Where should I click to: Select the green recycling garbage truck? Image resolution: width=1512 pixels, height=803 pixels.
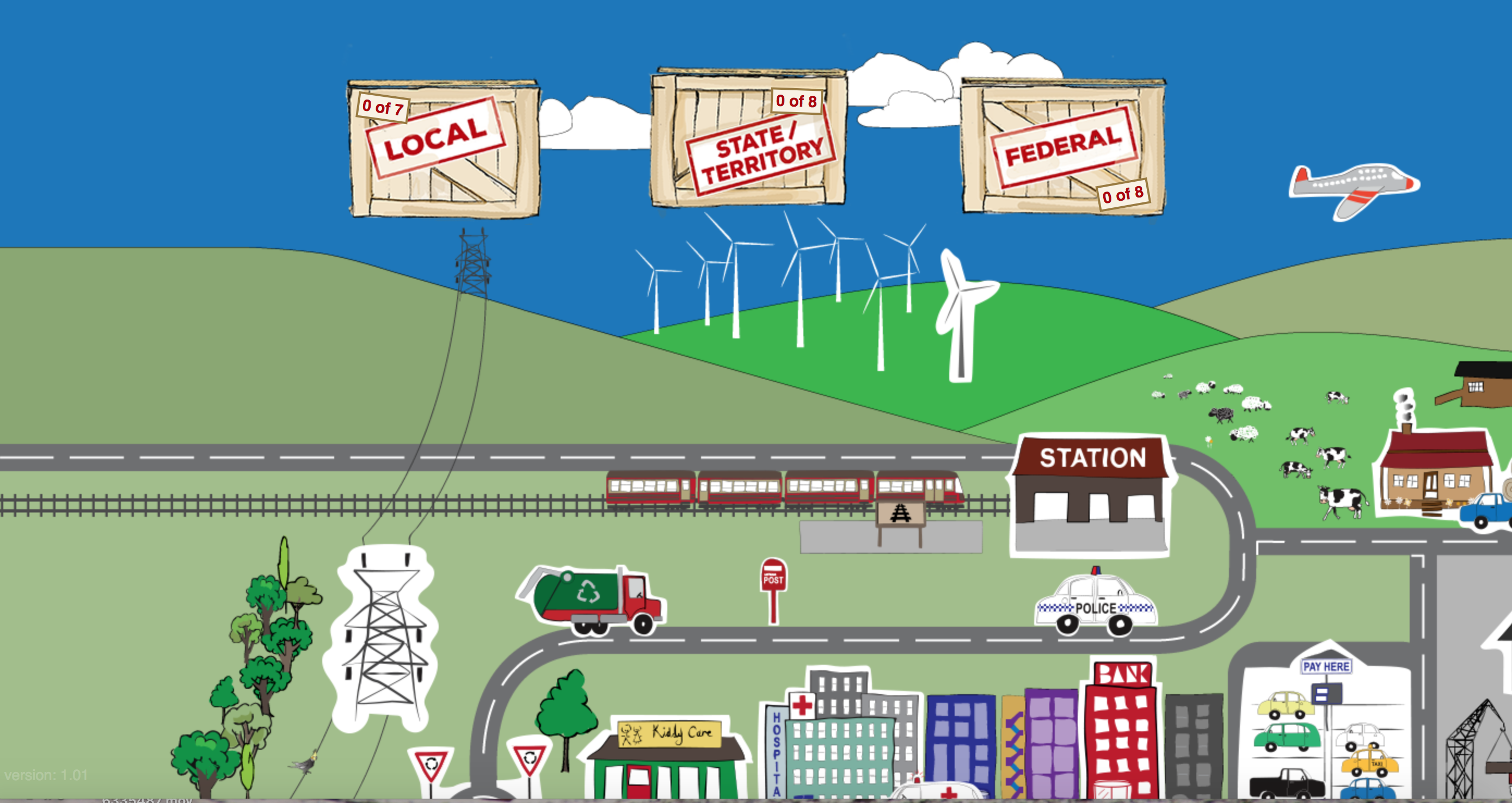(x=592, y=600)
